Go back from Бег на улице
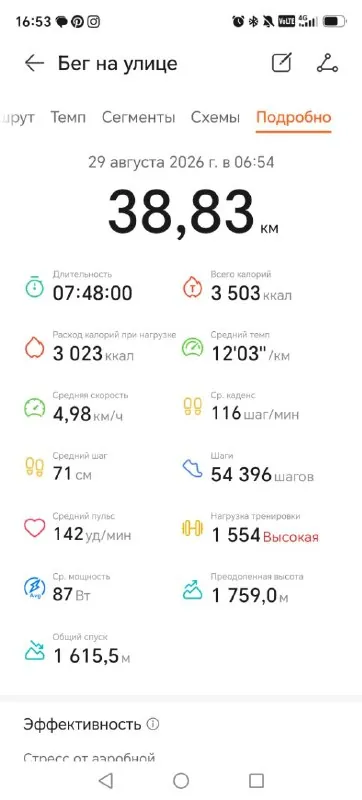 pyautogui.click(x=34, y=64)
